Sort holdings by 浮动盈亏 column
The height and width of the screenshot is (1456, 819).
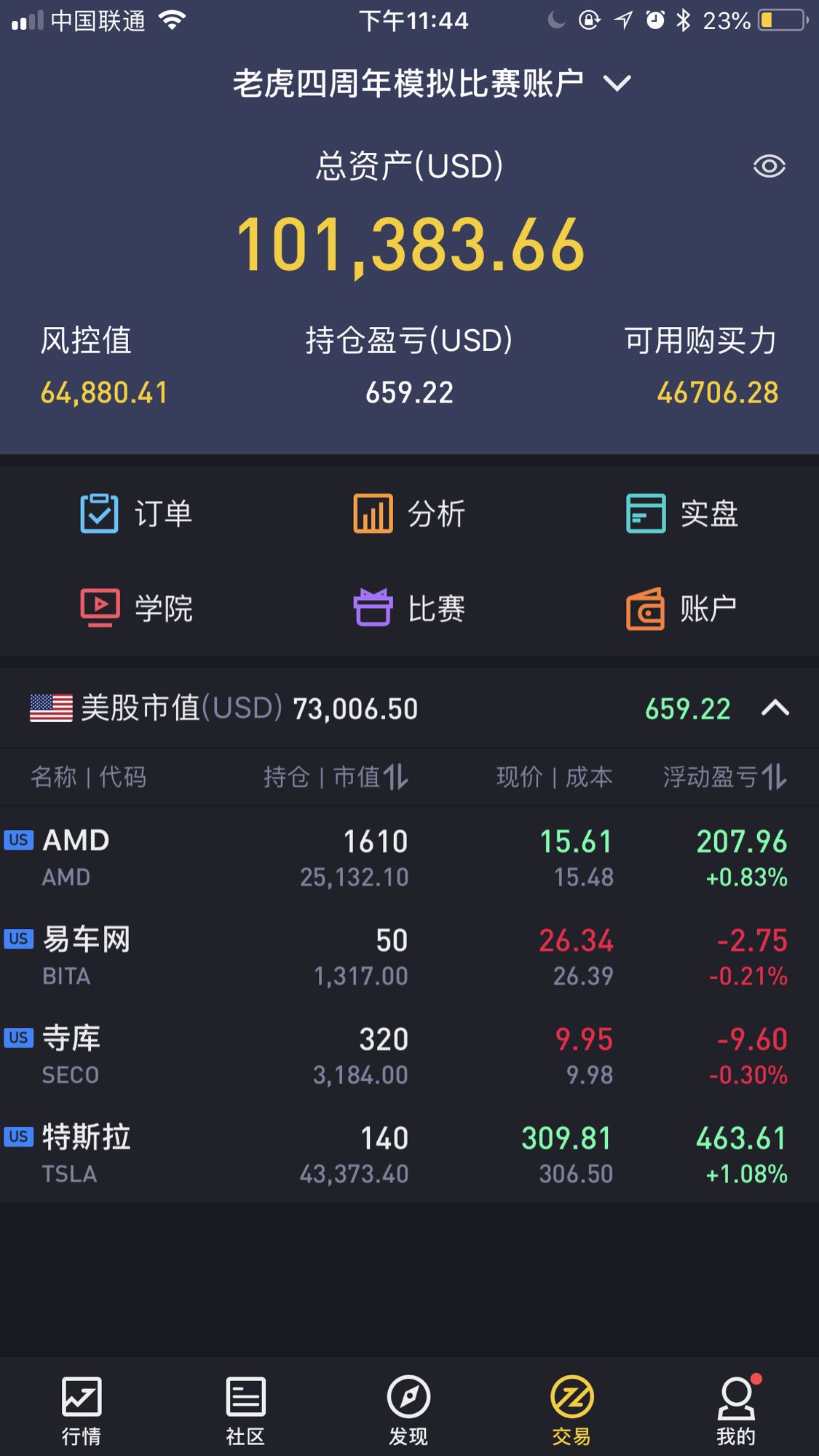(725, 777)
